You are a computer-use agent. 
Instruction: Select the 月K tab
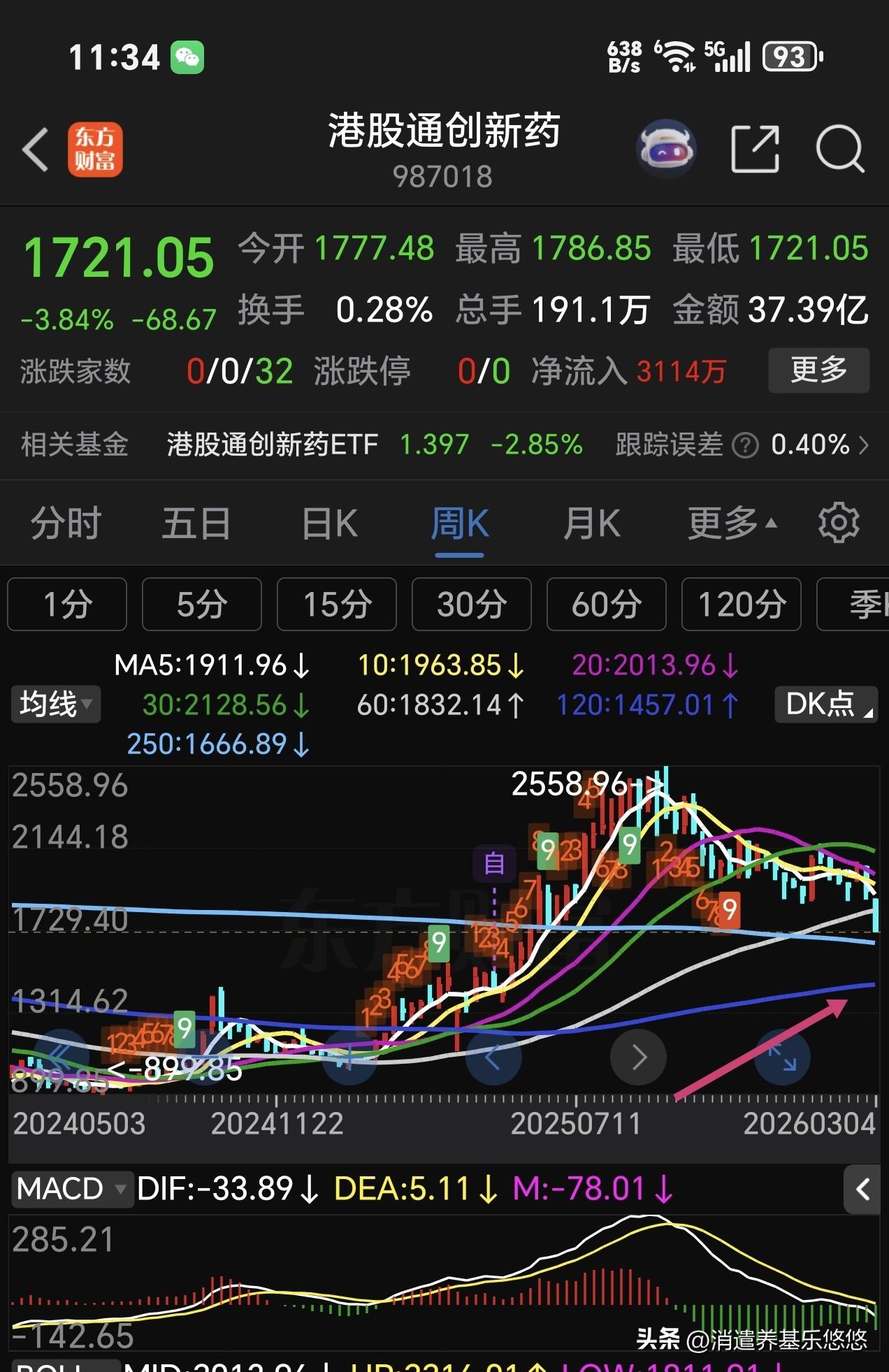coord(591,523)
